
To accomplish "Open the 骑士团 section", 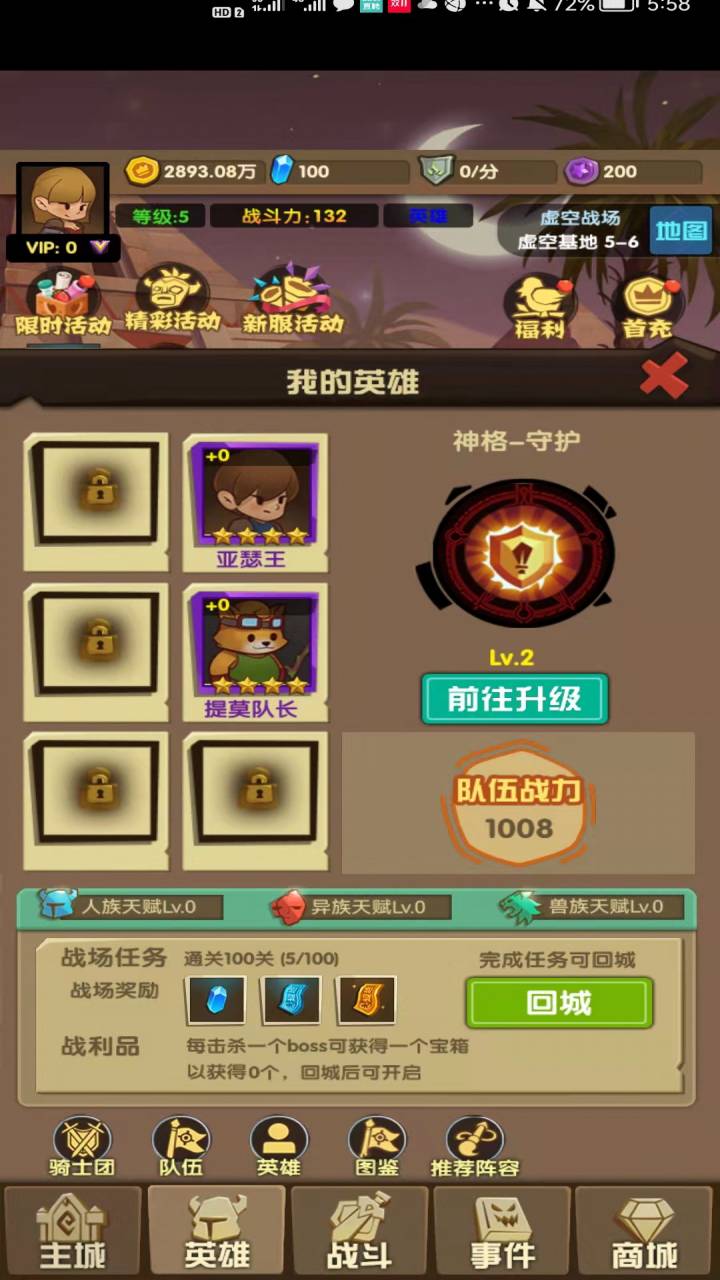I will 80,1147.
